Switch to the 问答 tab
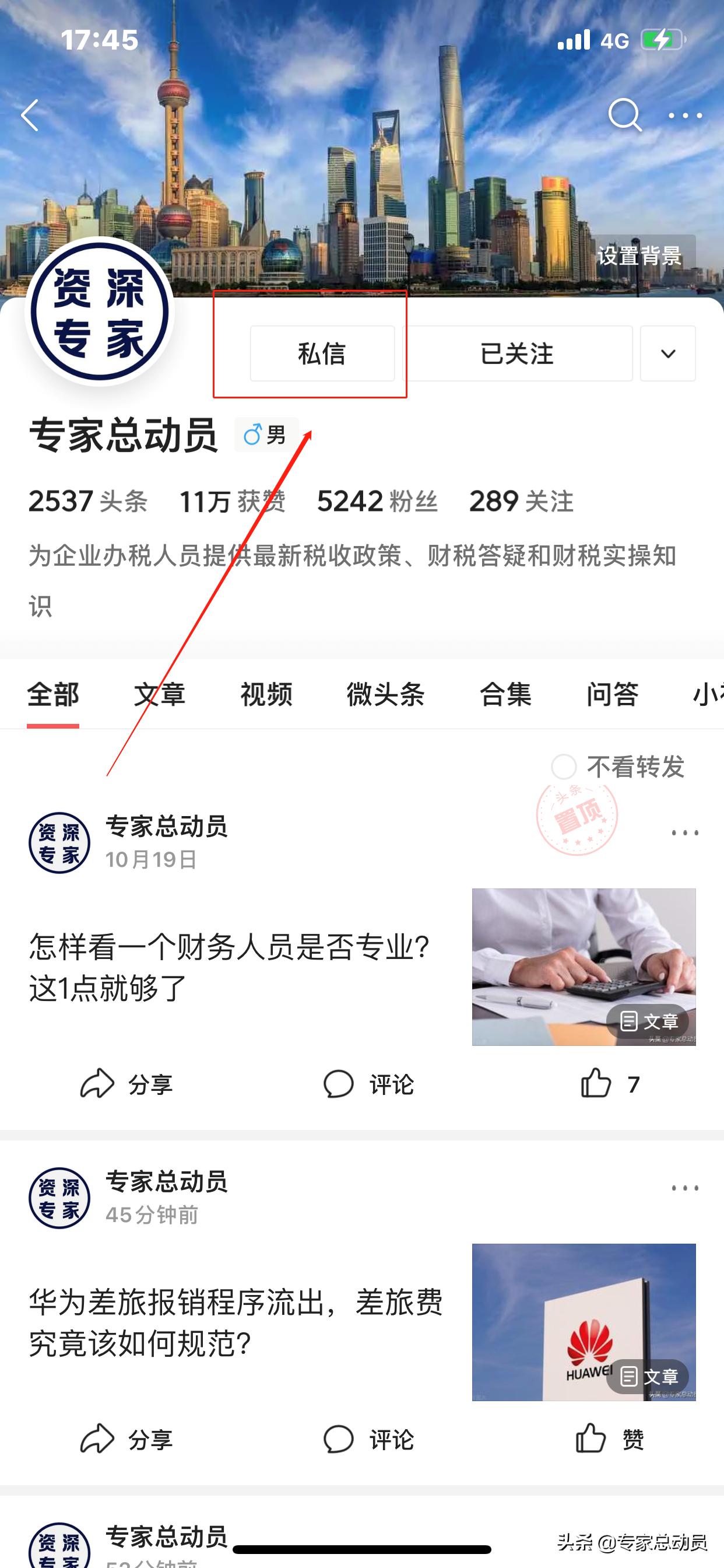Viewport: 724px width, 1568px height. [x=614, y=695]
